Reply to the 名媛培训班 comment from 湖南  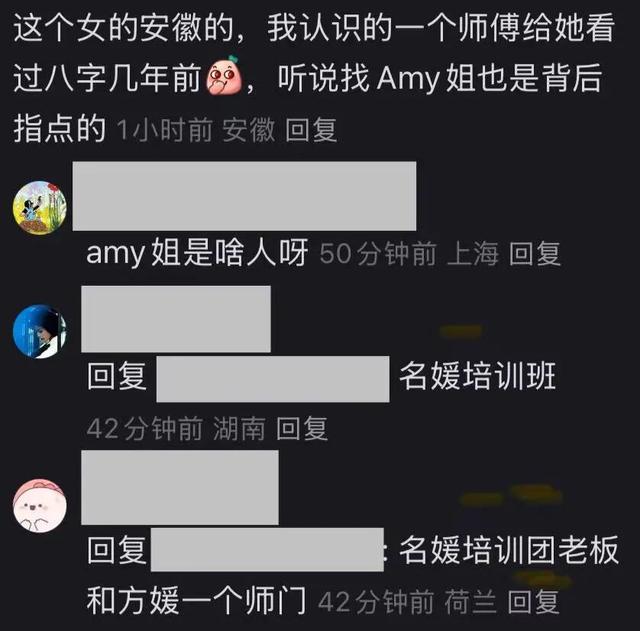click(302, 429)
